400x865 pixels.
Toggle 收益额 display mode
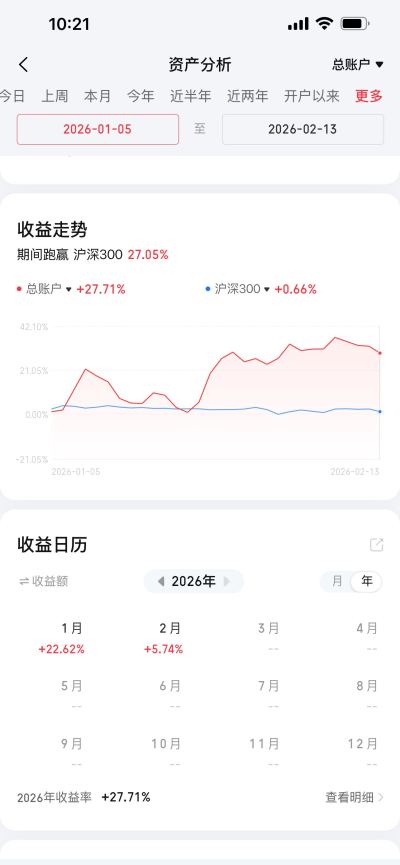pos(43,581)
